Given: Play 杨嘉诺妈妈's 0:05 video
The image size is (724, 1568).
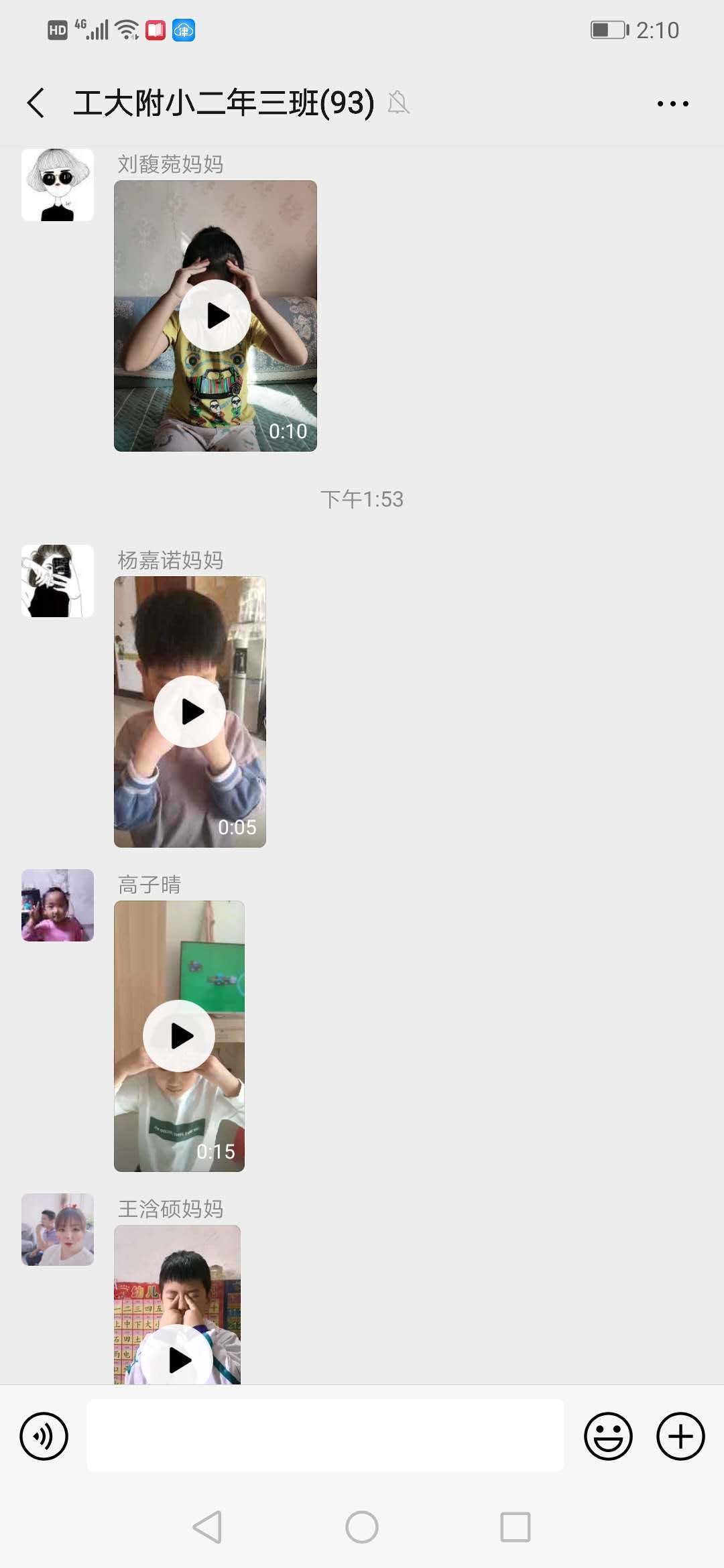Looking at the screenshot, I should [x=190, y=712].
